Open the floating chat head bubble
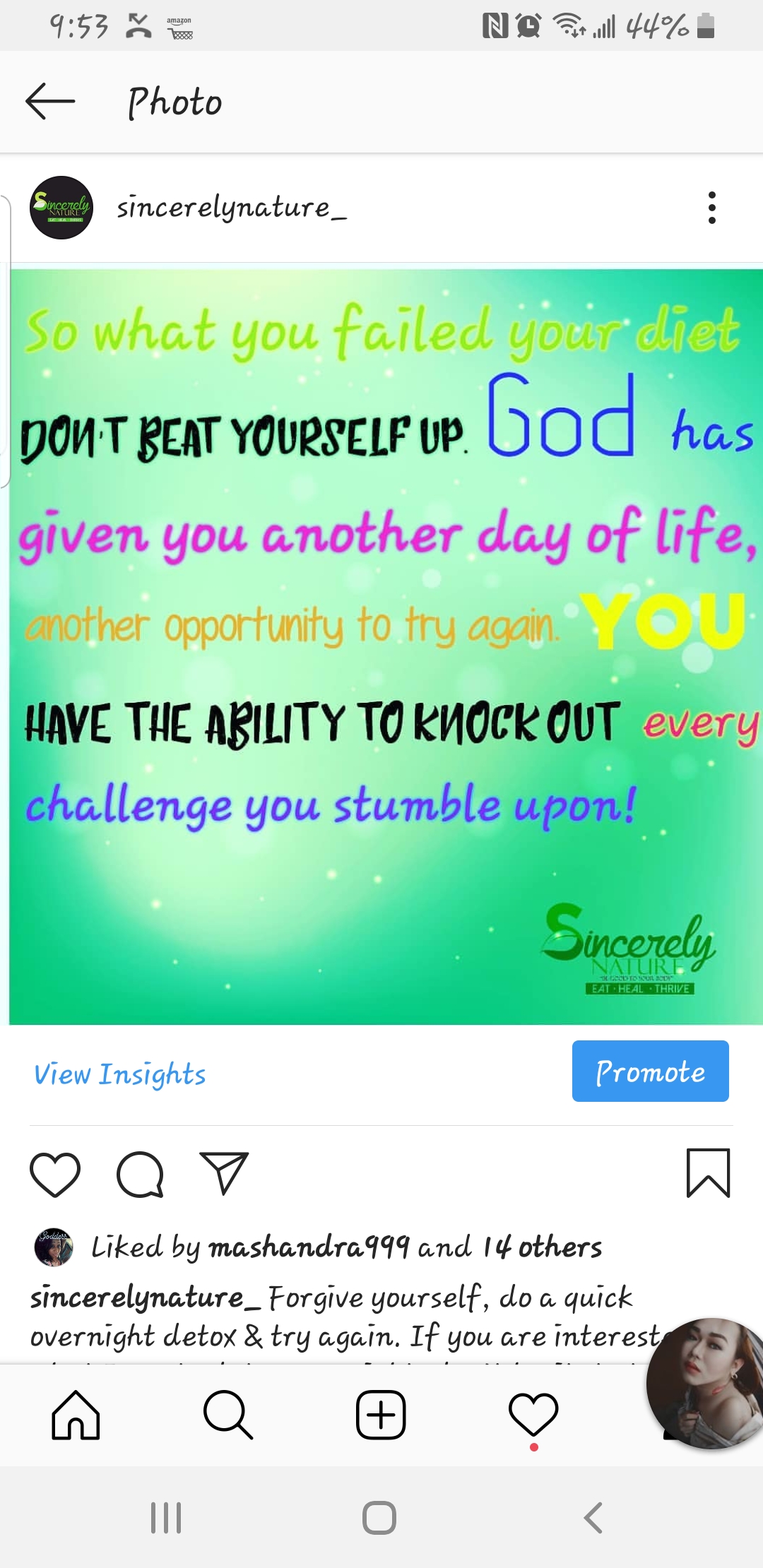The image size is (763, 1568). (705, 1384)
